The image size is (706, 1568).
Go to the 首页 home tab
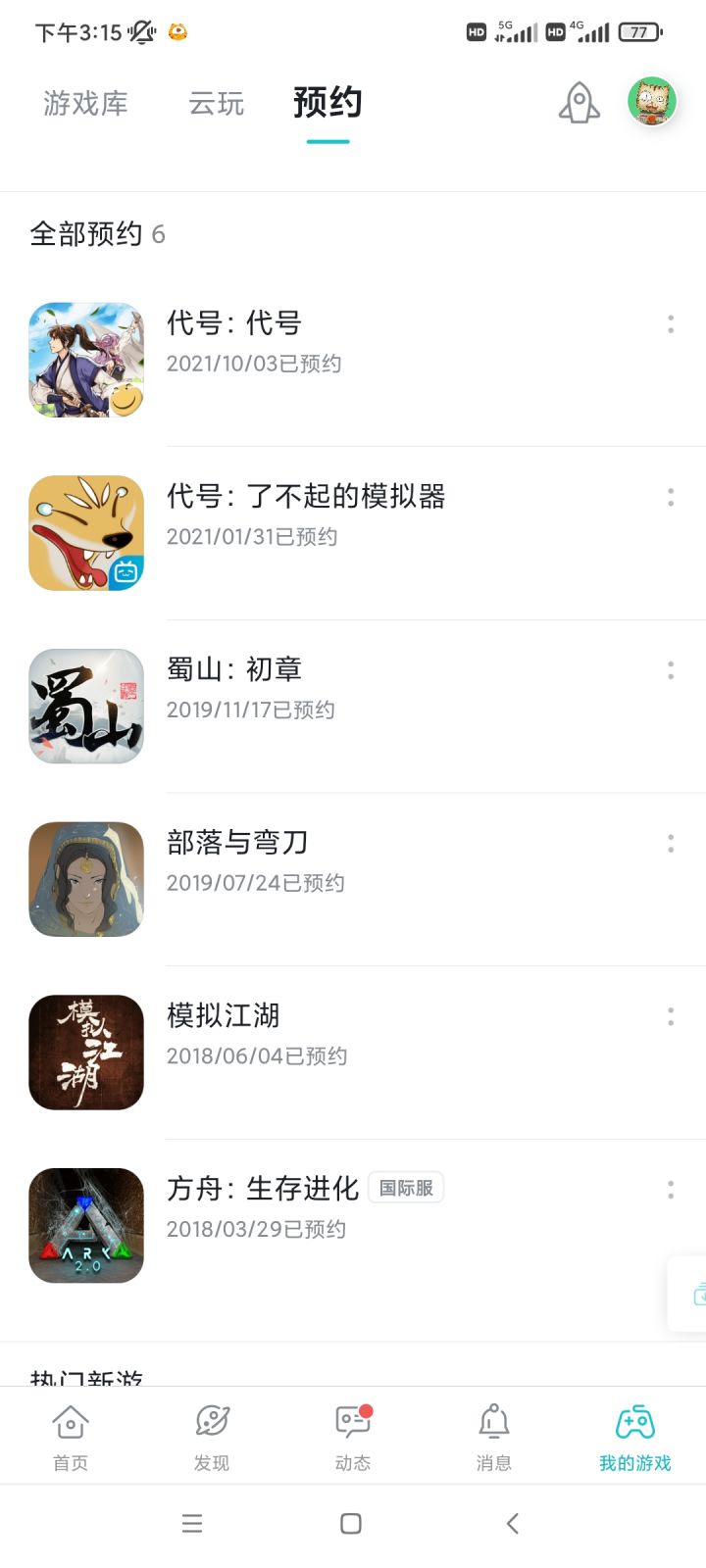point(71,1437)
